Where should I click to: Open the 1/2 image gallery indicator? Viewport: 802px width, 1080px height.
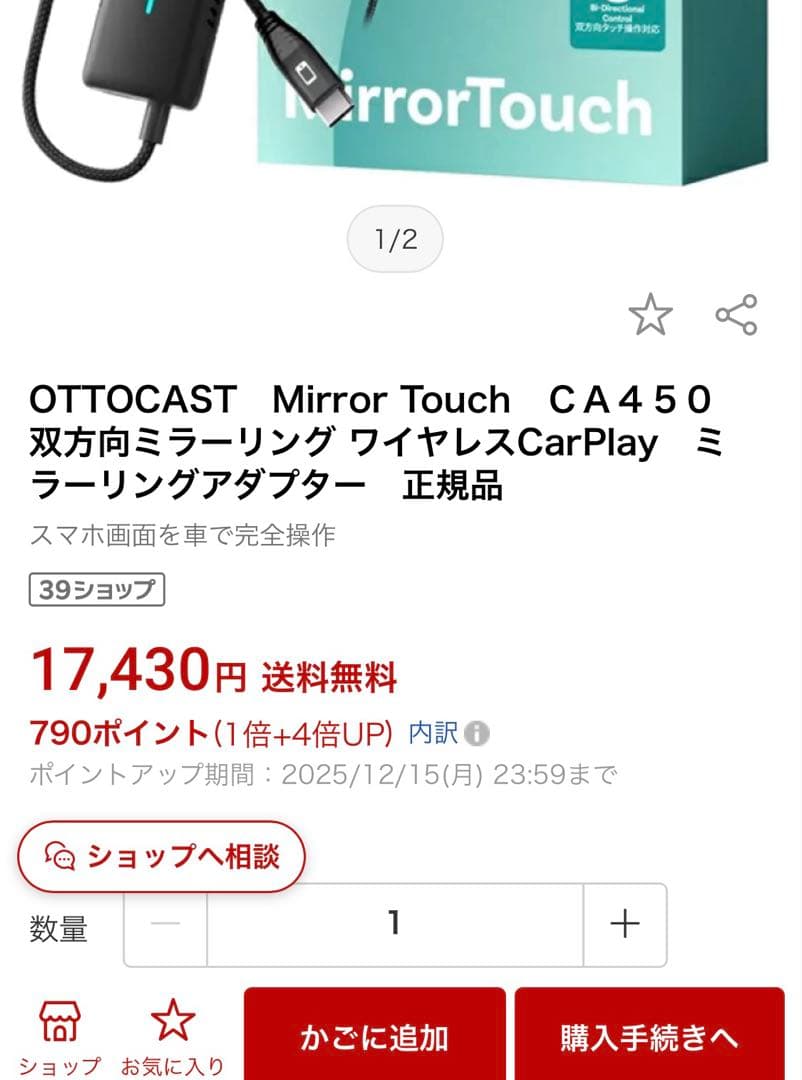395,237
